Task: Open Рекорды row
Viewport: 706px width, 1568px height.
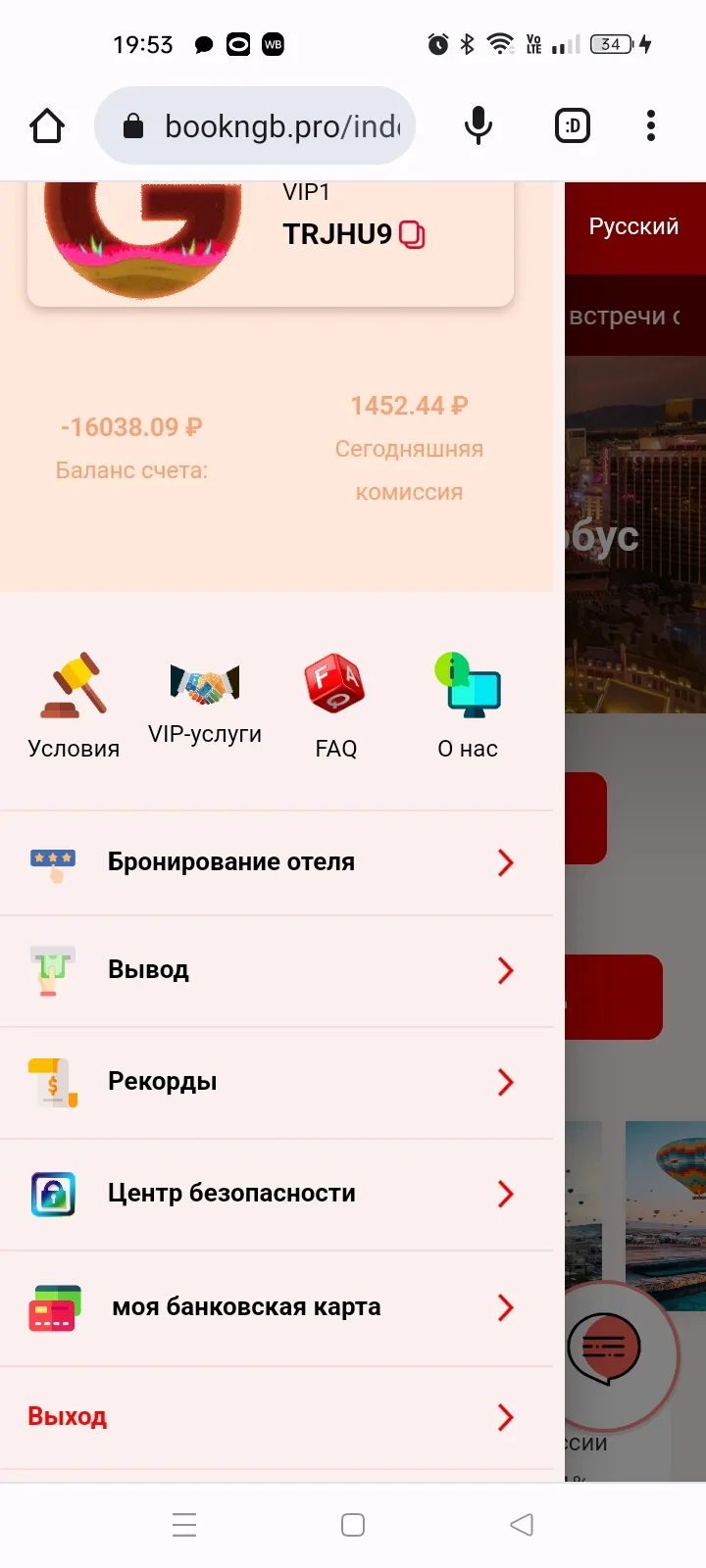Action: pos(277,1083)
